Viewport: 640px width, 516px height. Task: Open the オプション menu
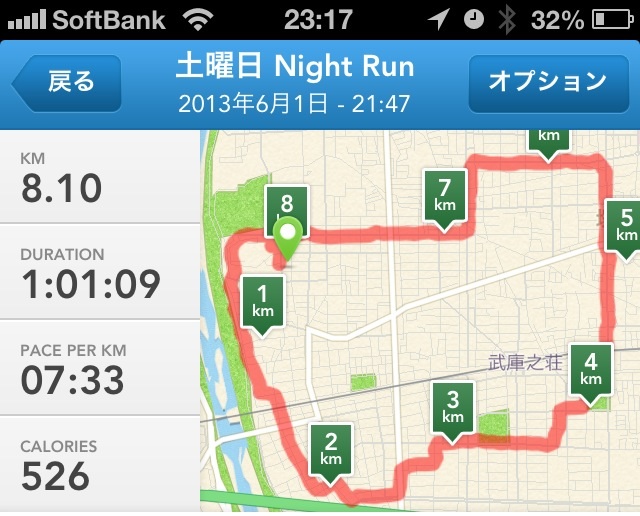coord(546,82)
